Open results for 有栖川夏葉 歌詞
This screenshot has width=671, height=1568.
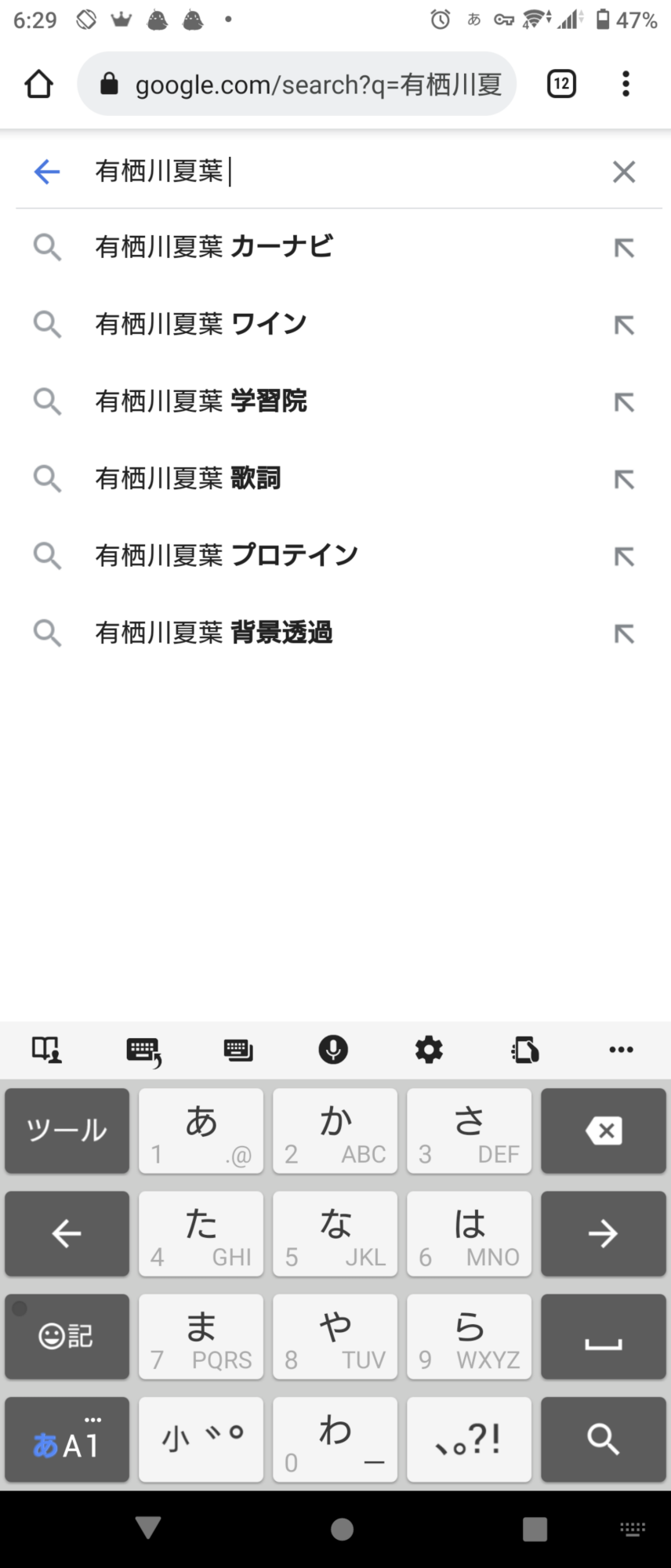(x=188, y=478)
